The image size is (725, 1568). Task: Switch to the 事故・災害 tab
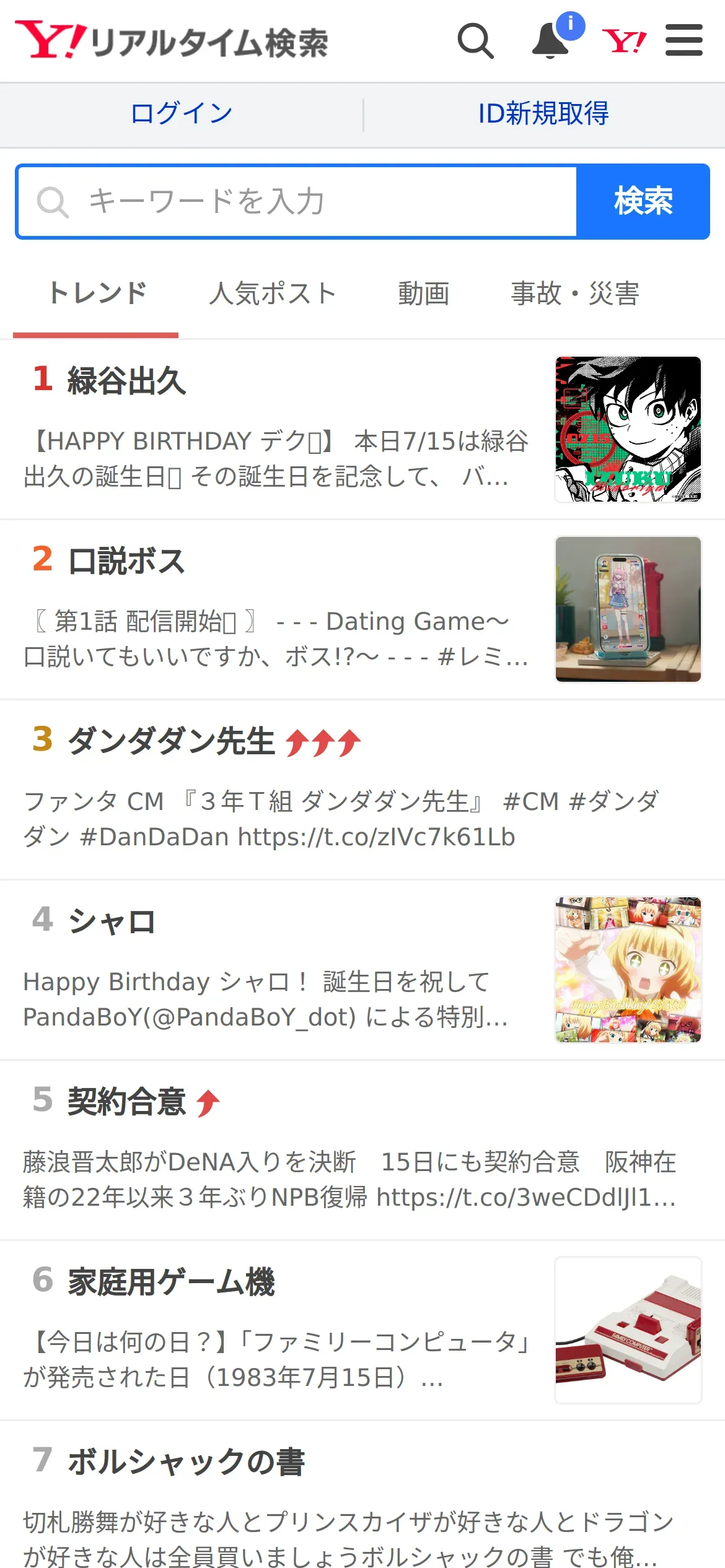tap(574, 294)
